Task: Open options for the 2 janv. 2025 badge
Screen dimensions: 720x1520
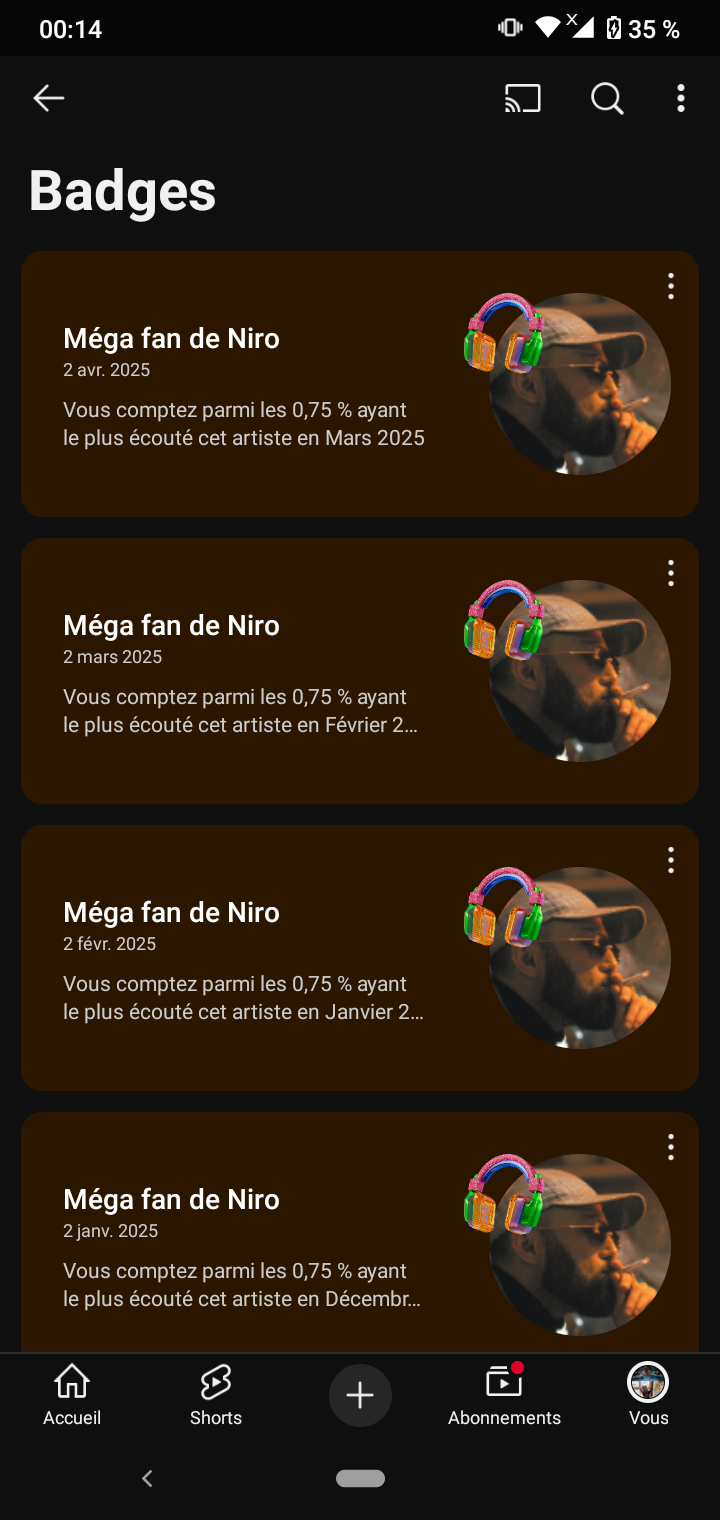Action: pos(671,1147)
